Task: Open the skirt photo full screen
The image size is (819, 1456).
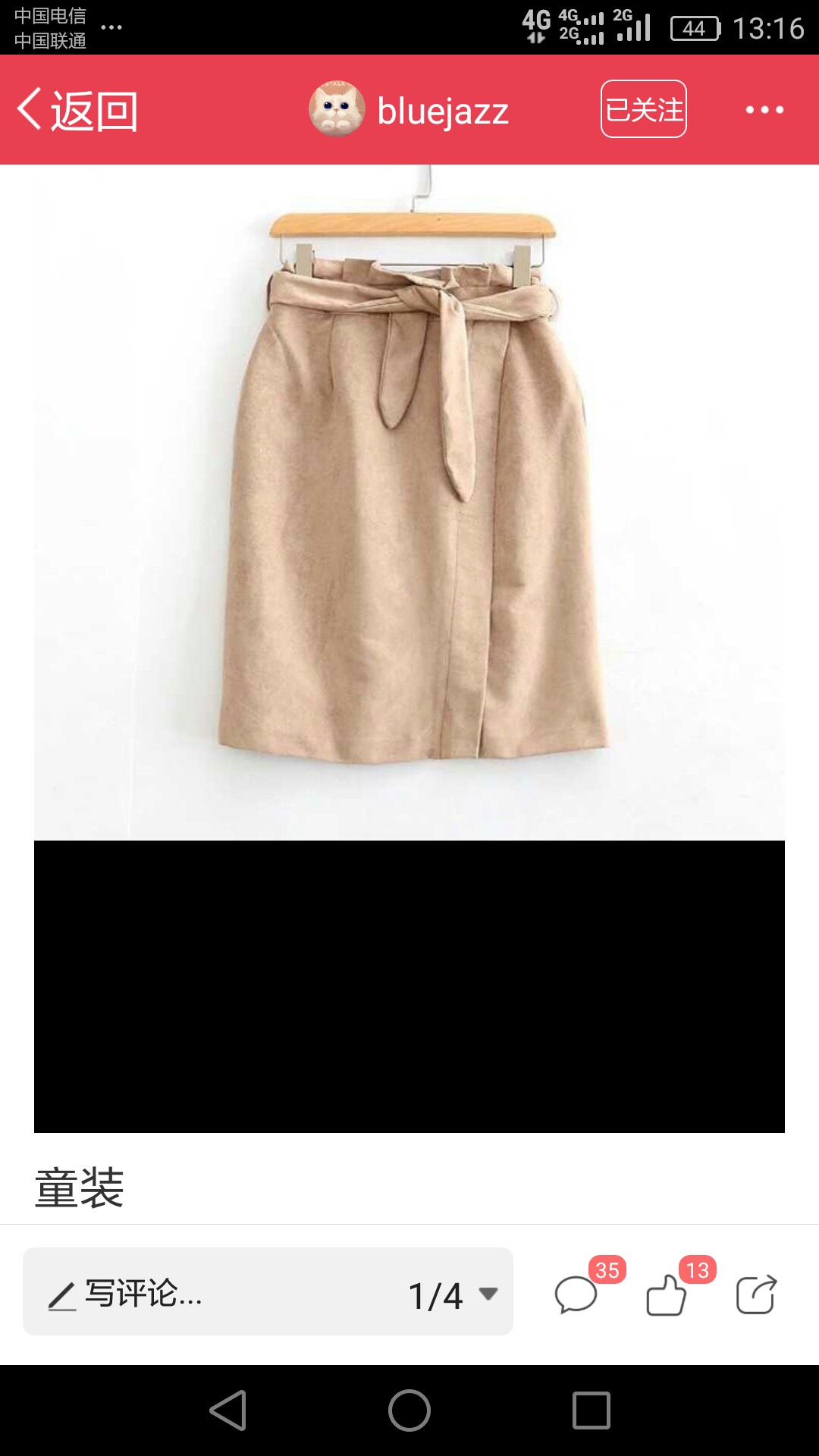Action: click(x=409, y=502)
